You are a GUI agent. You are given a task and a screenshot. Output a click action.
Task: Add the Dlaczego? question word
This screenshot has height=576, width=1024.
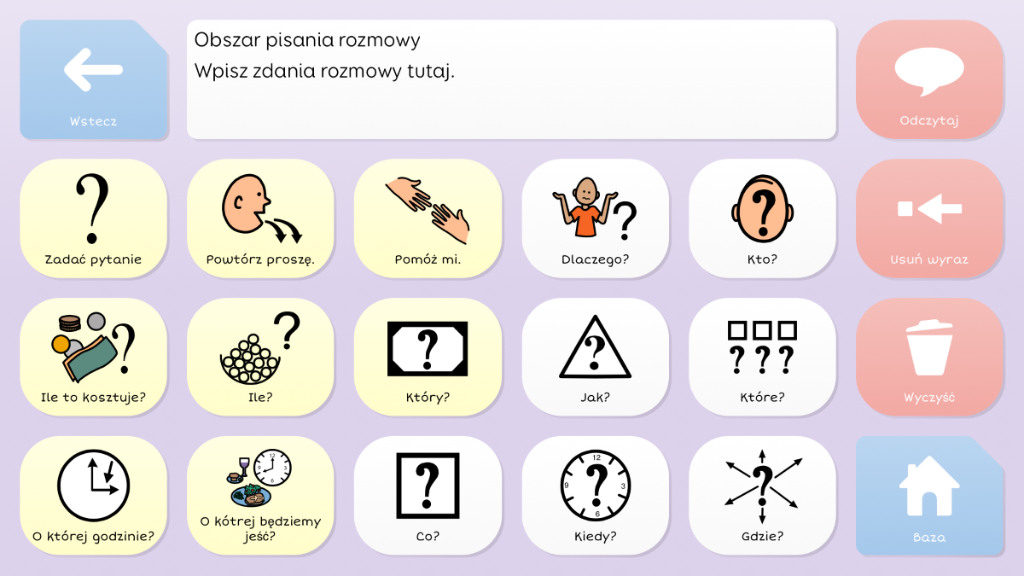pyautogui.click(x=595, y=218)
